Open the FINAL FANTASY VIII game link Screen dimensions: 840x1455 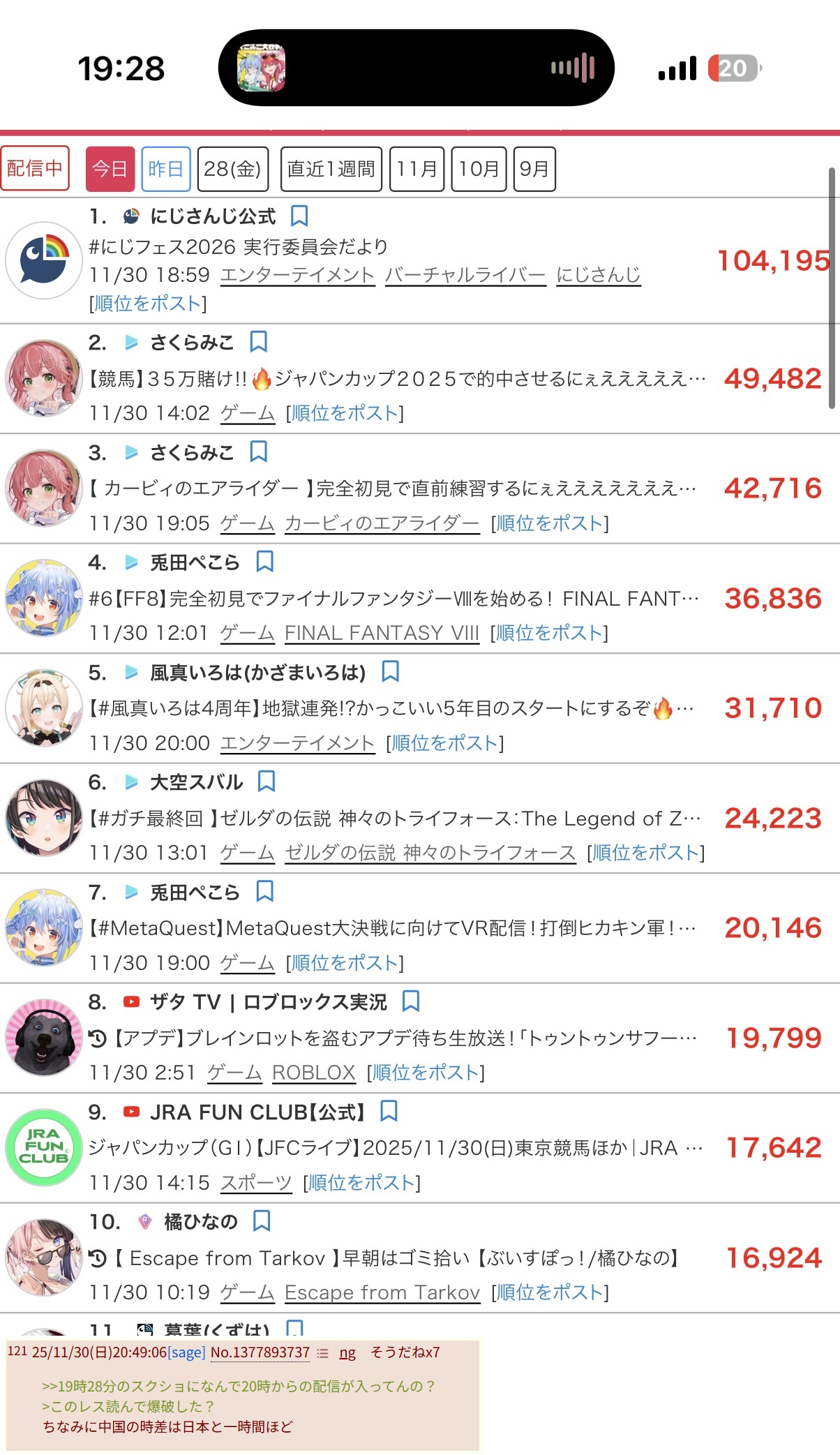[x=382, y=633]
